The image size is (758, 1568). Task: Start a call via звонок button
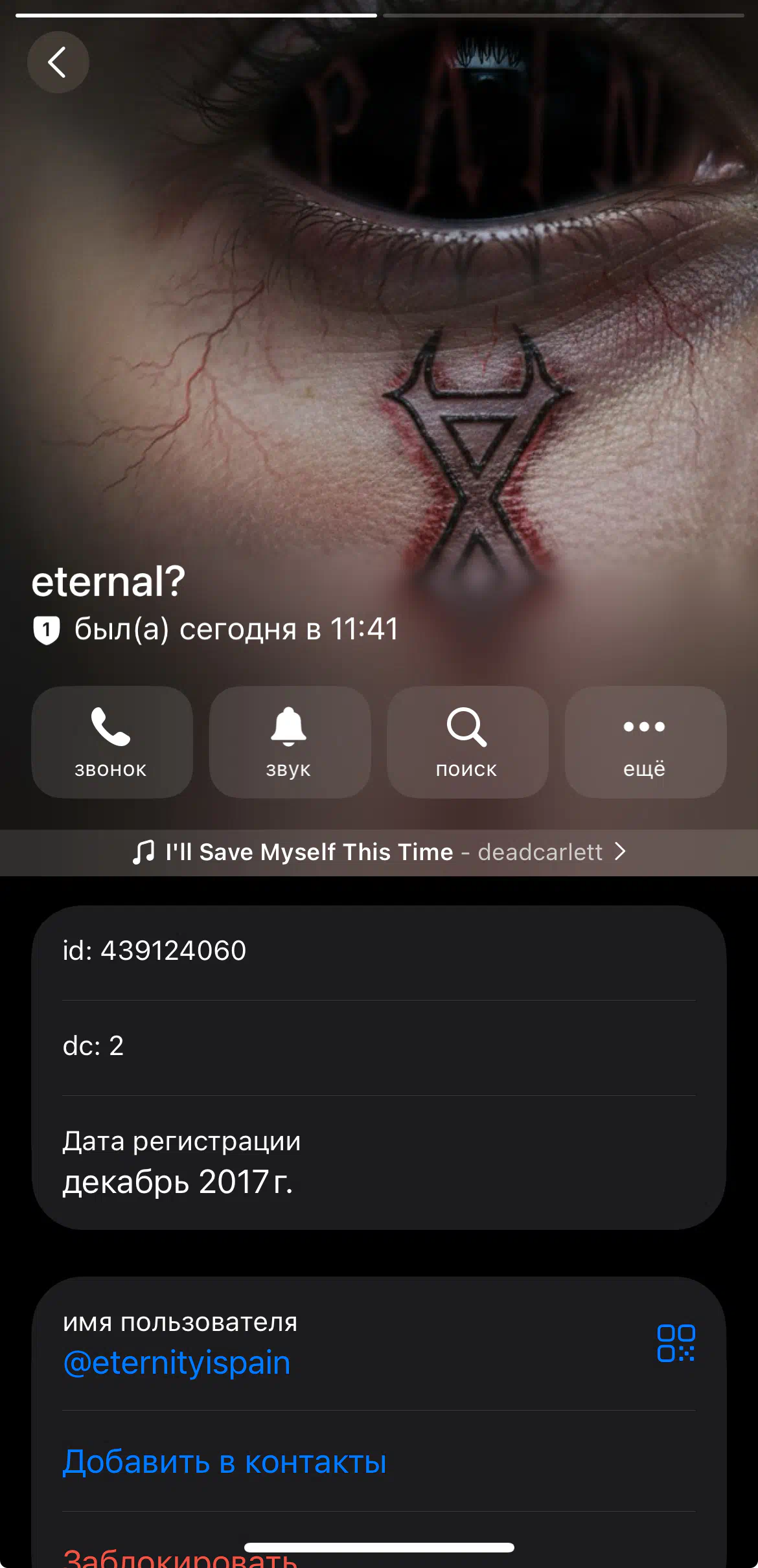click(112, 742)
